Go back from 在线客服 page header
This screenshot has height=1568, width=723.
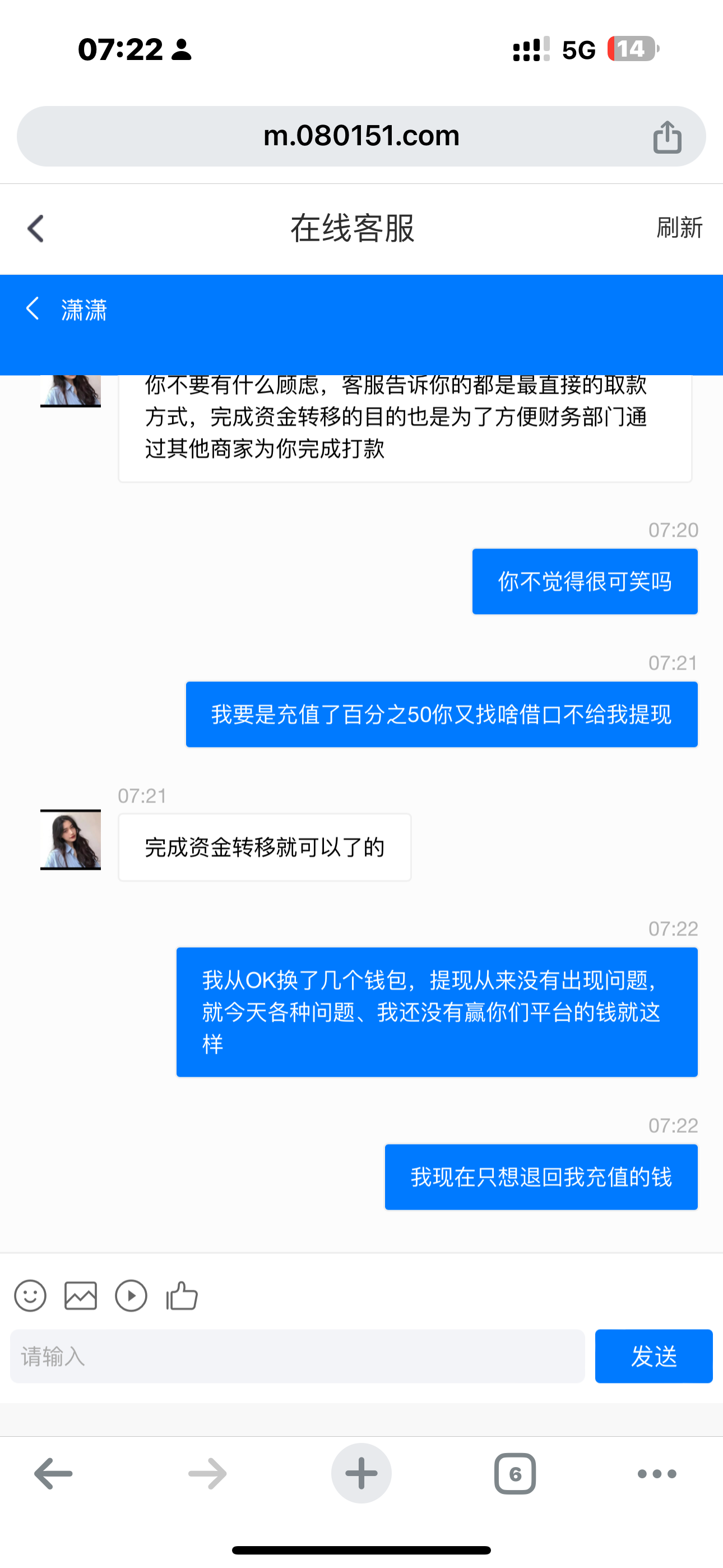(35, 228)
